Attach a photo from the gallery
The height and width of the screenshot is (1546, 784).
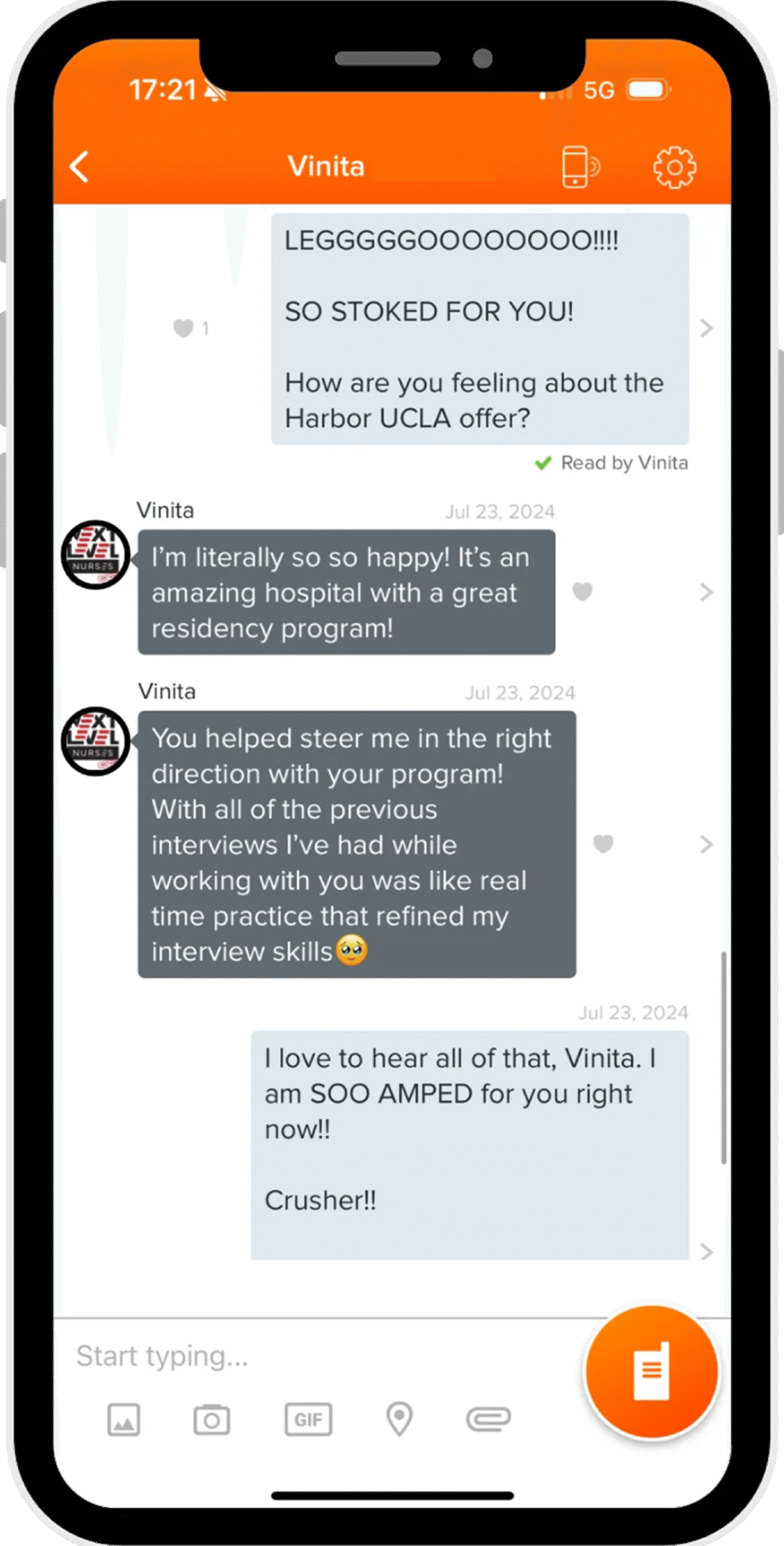[x=124, y=1419]
